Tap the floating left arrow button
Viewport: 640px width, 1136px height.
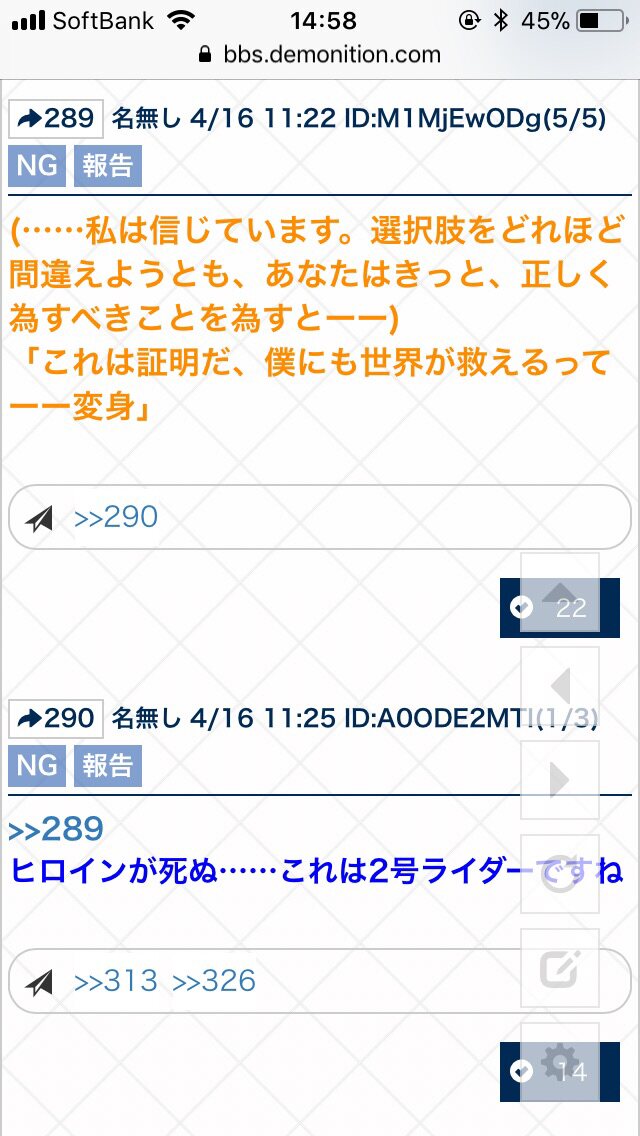coord(560,686)
